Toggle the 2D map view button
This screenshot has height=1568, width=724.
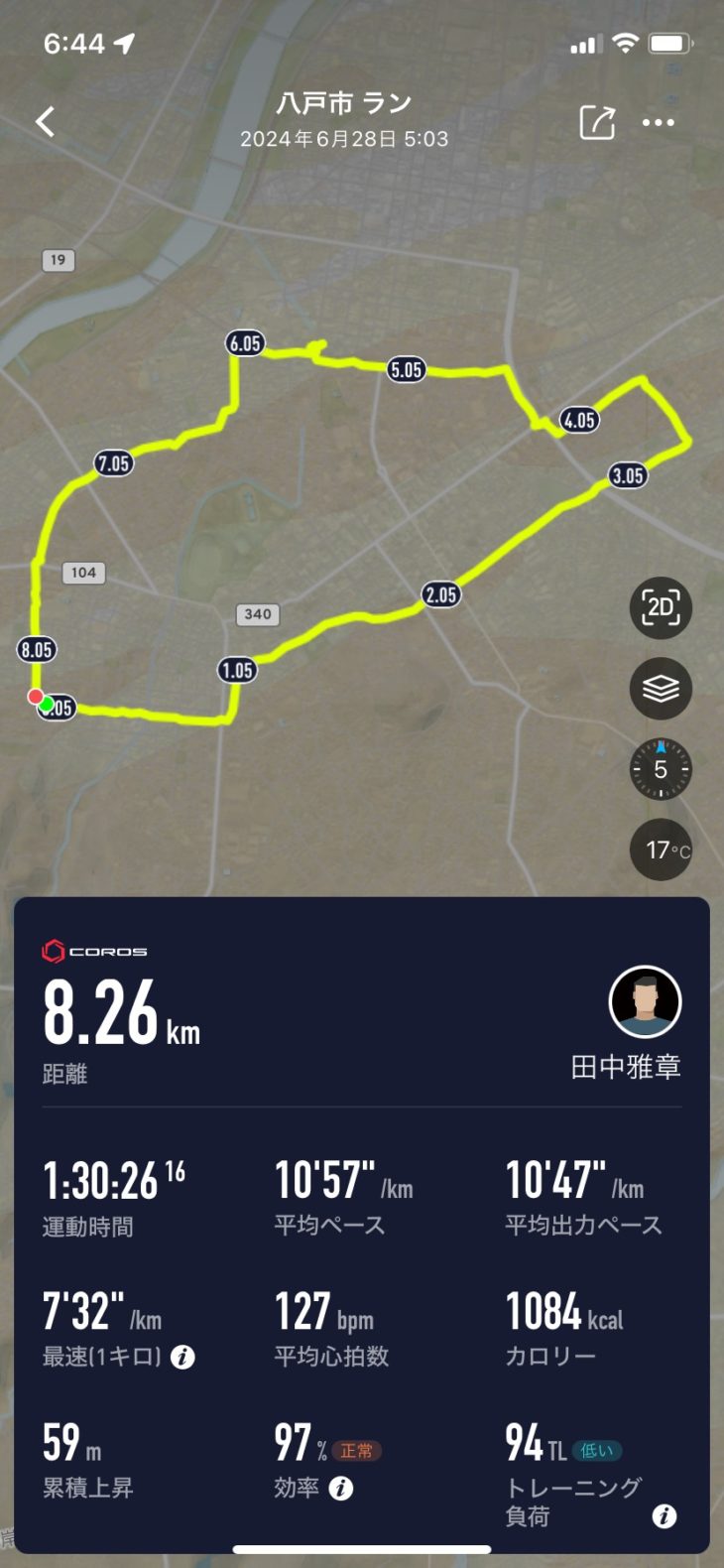(661, 607)
